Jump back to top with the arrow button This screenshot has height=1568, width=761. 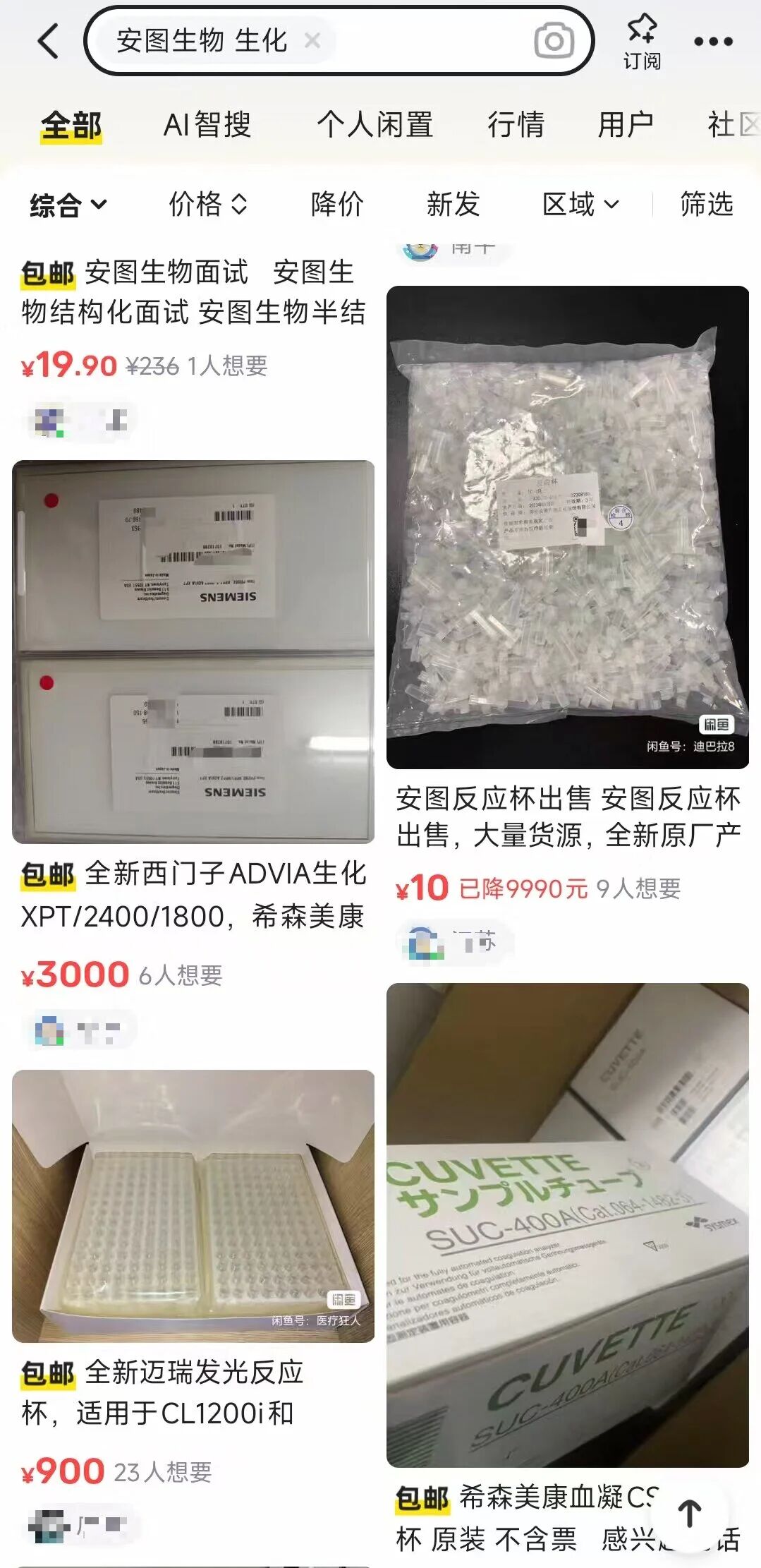[x=690, y=1513]
